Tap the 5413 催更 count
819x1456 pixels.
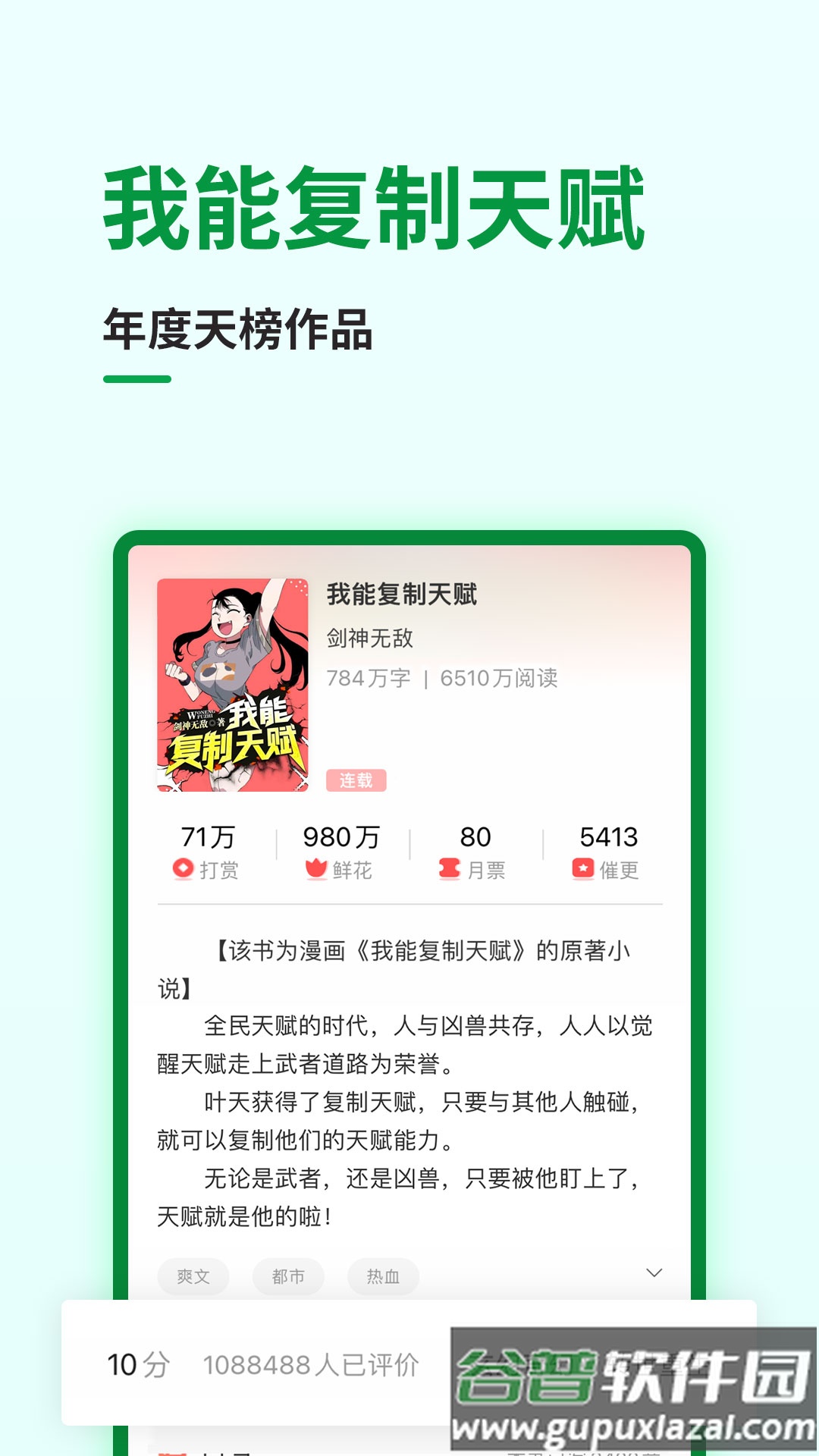tap(607, 839)
